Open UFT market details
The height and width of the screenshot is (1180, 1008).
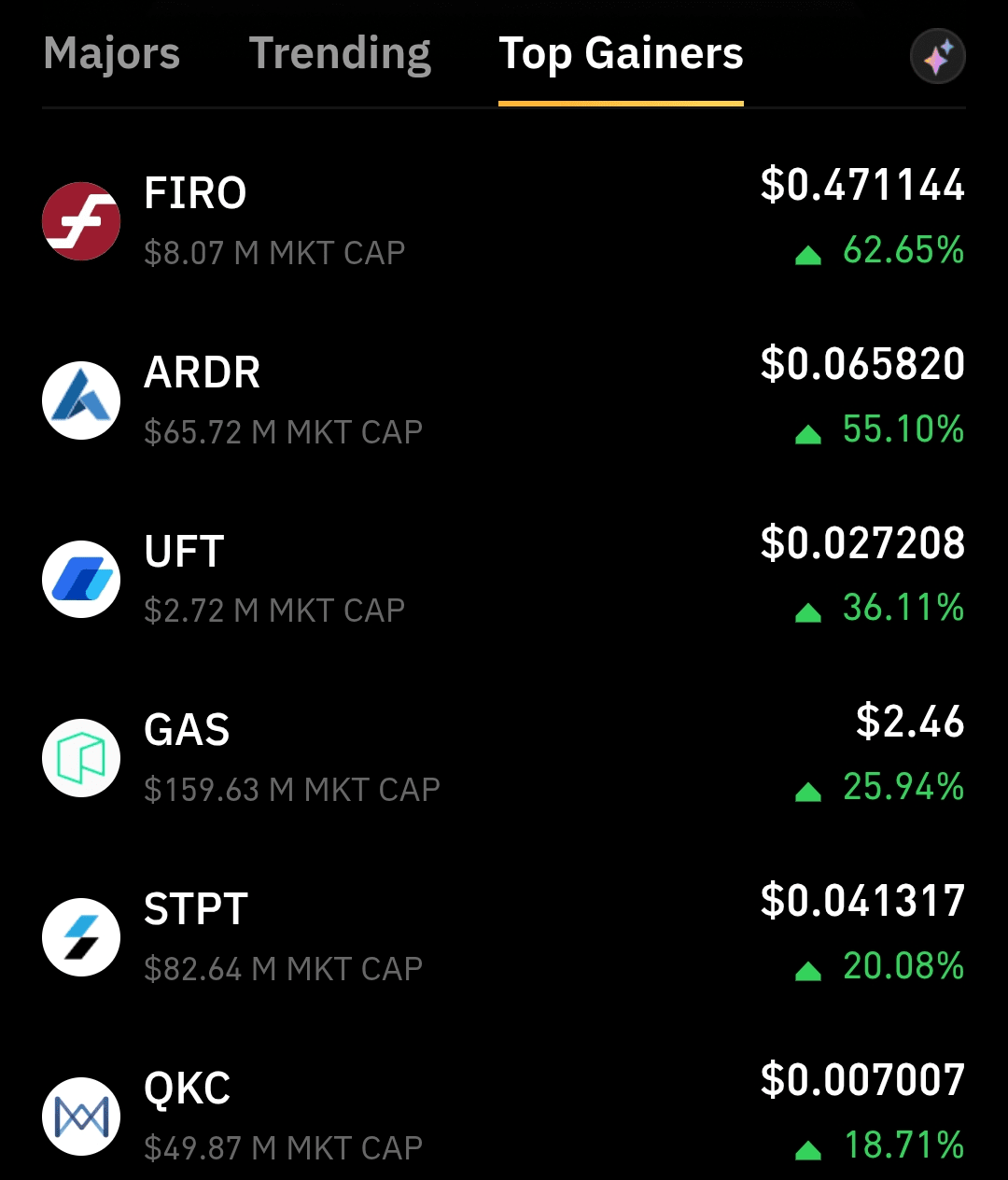[504, 579]
